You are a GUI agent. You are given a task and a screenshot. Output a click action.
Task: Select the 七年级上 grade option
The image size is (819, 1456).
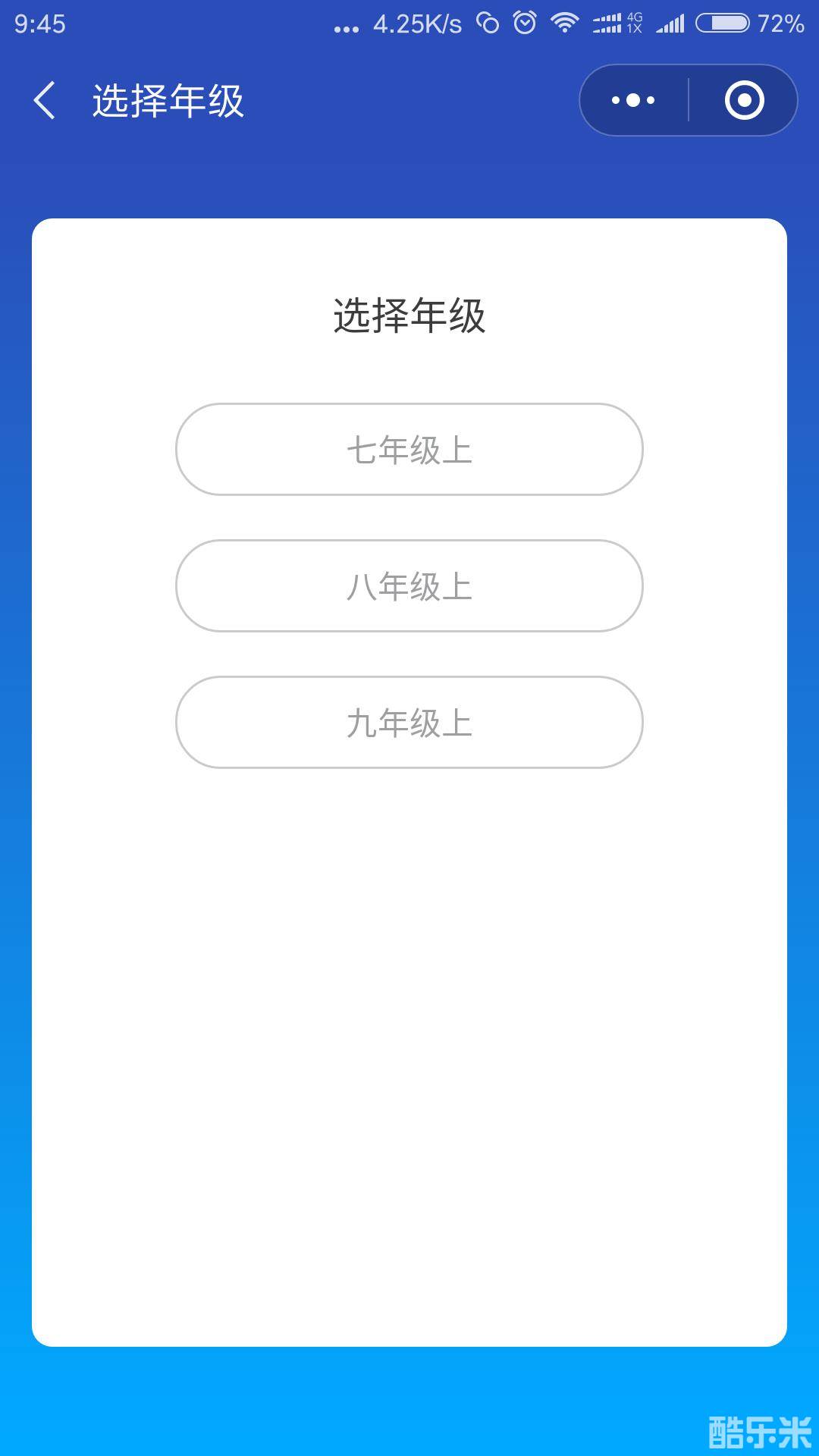tap(409, 449)
